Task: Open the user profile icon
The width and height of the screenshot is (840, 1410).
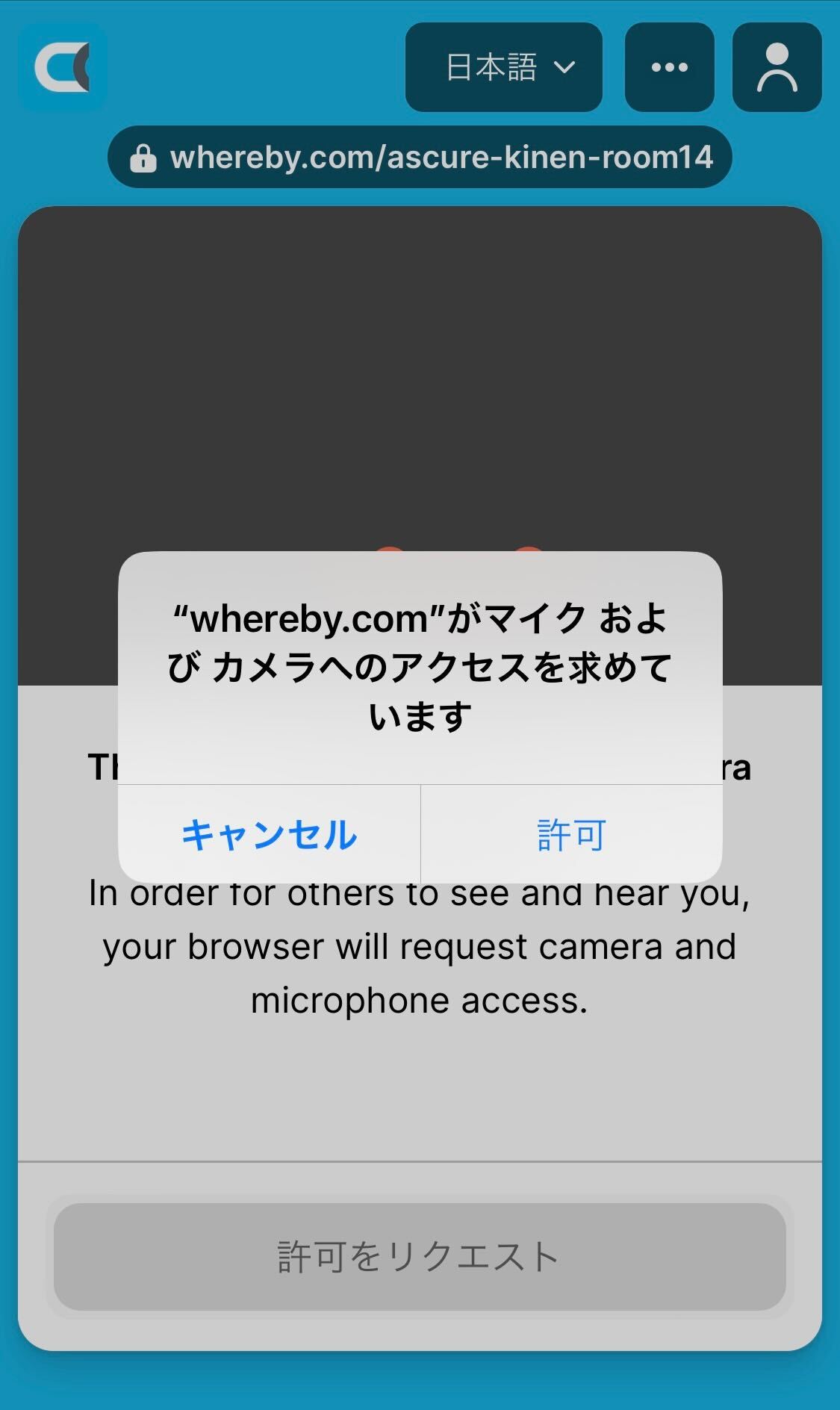Action: 777,67
